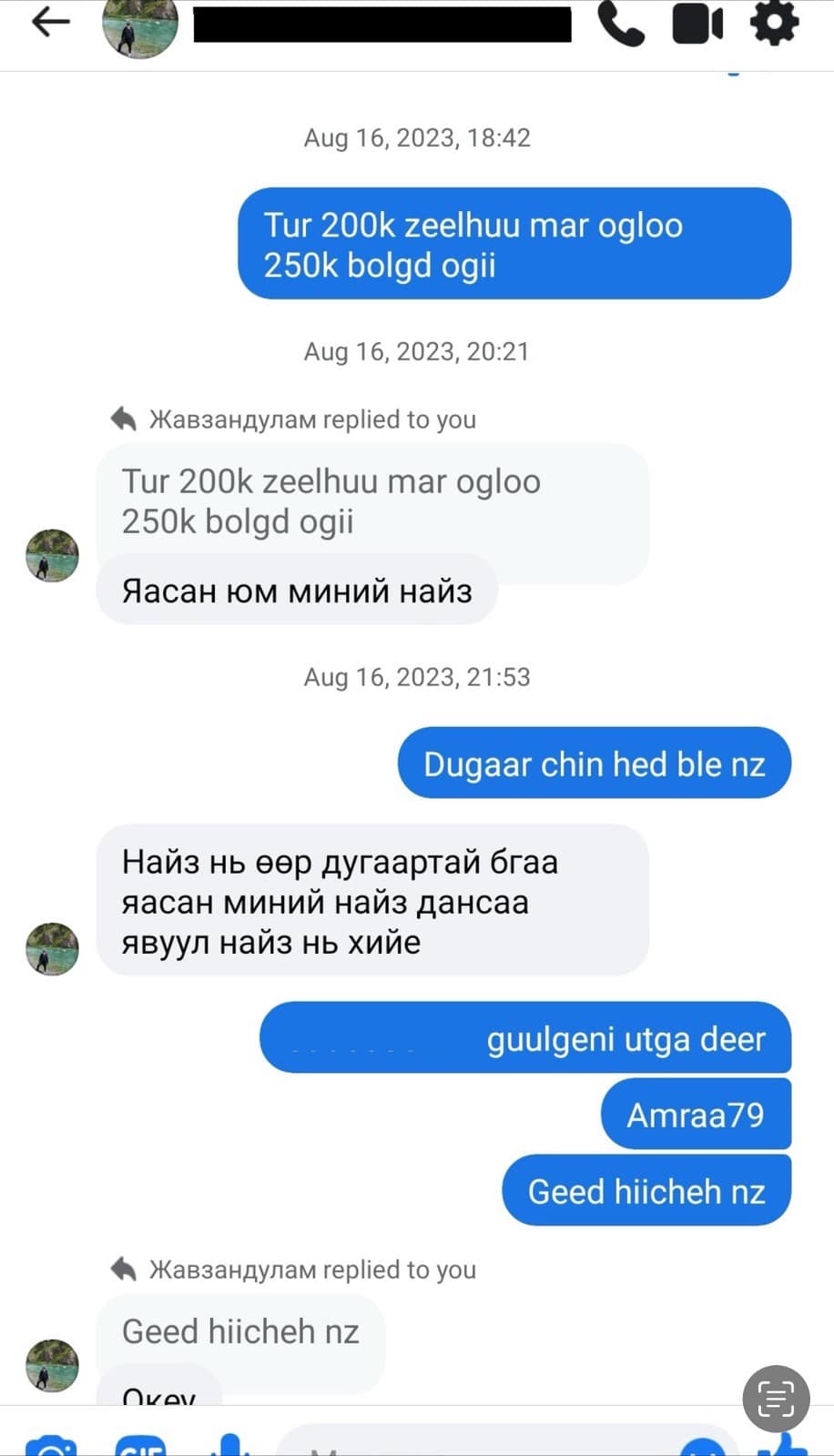
Task: Open the camera from message bar
Action: click(50, 1445)
